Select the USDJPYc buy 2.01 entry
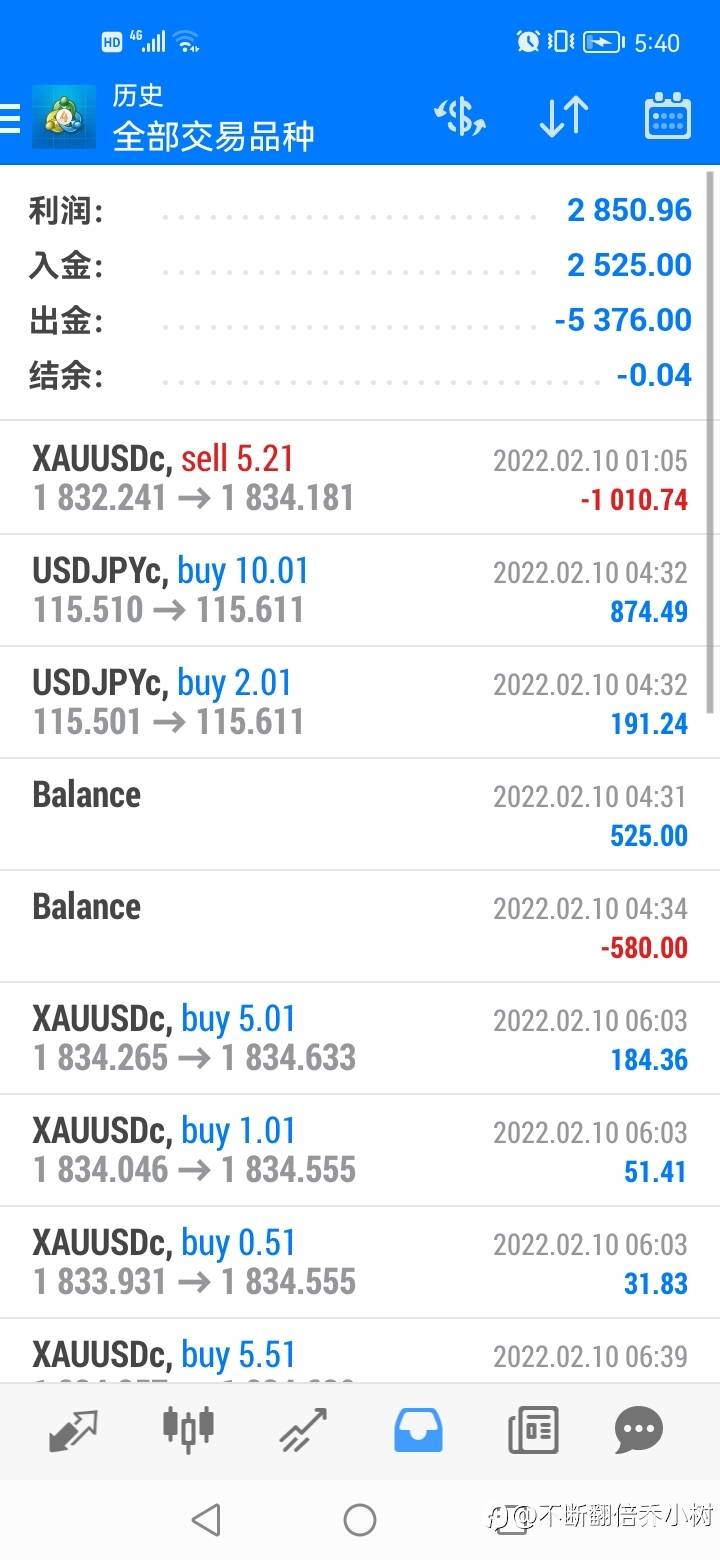Viewport: 720px width, 1560px height. pos(360,702)
